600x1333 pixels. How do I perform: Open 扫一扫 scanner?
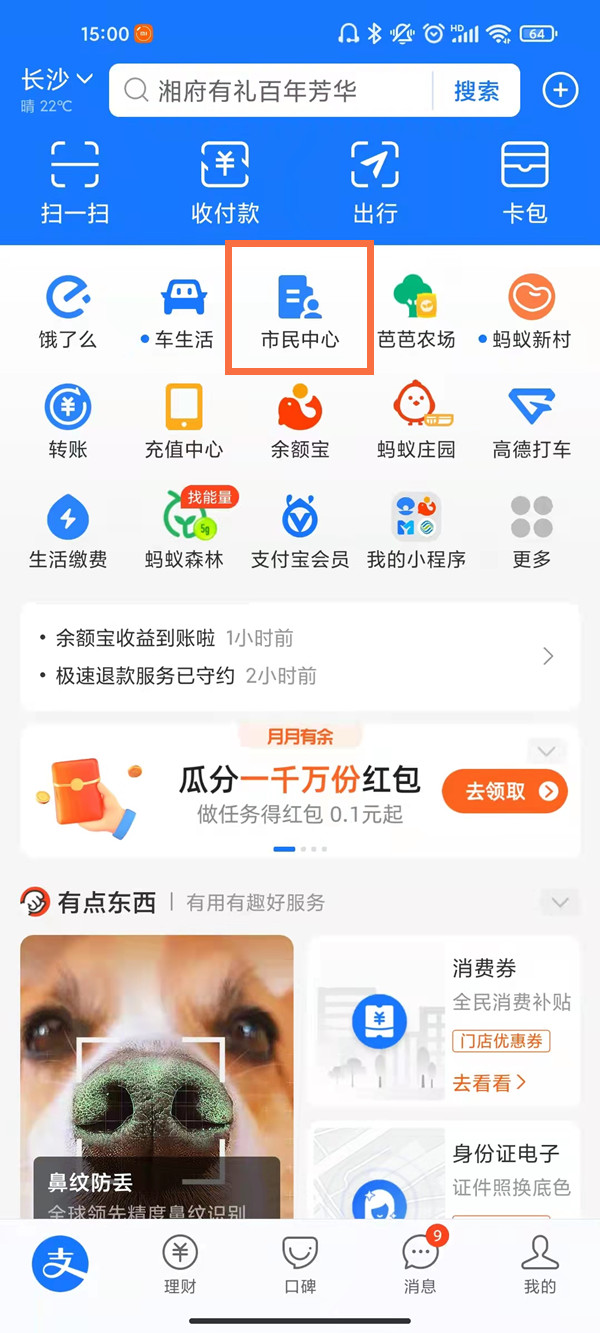click(x=75, y=182)
